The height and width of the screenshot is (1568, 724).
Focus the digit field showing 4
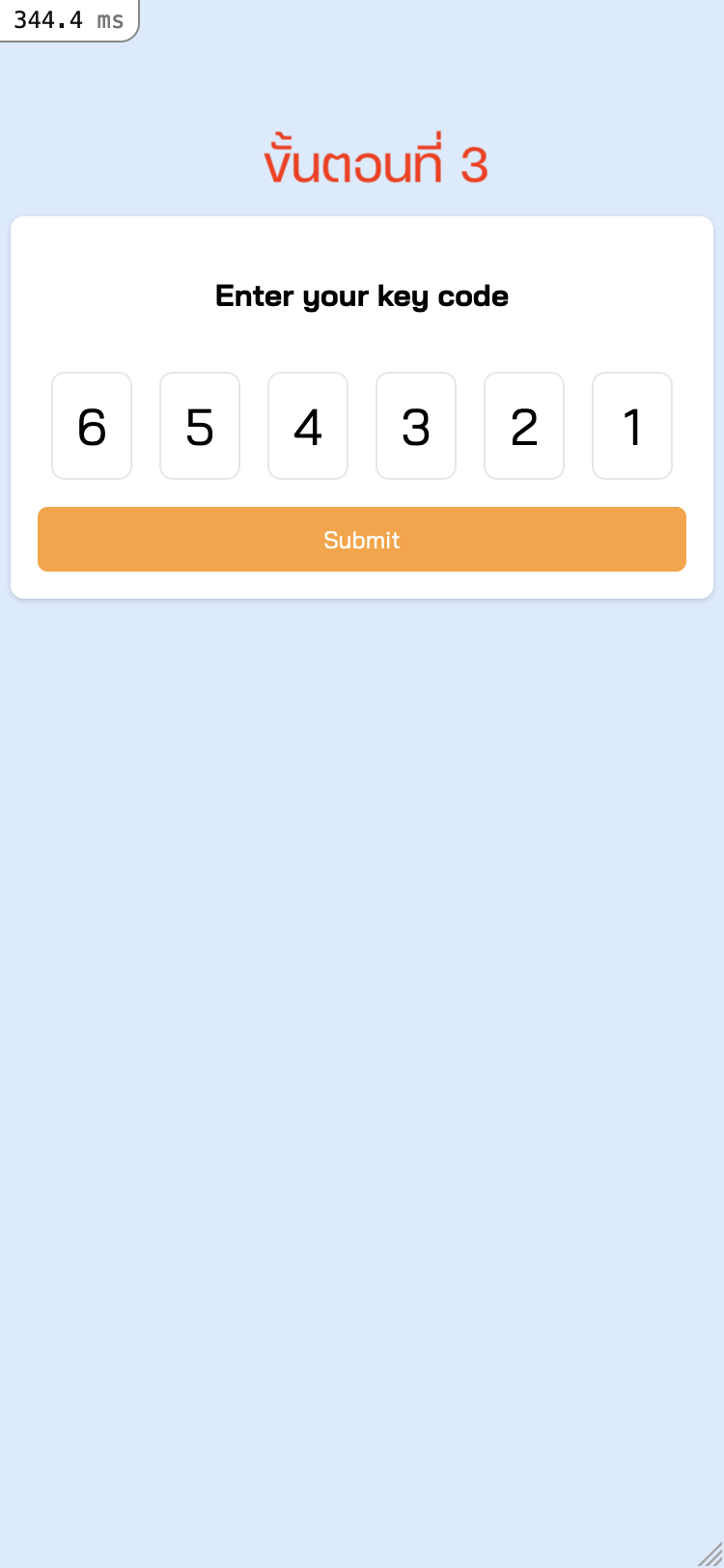(x=308, y=426)
